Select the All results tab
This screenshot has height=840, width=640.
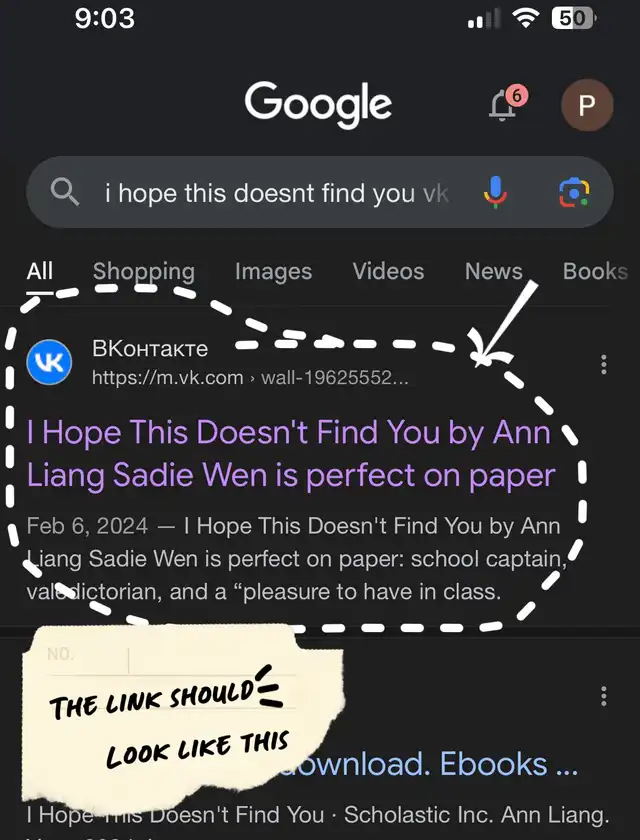click(40, 272)
